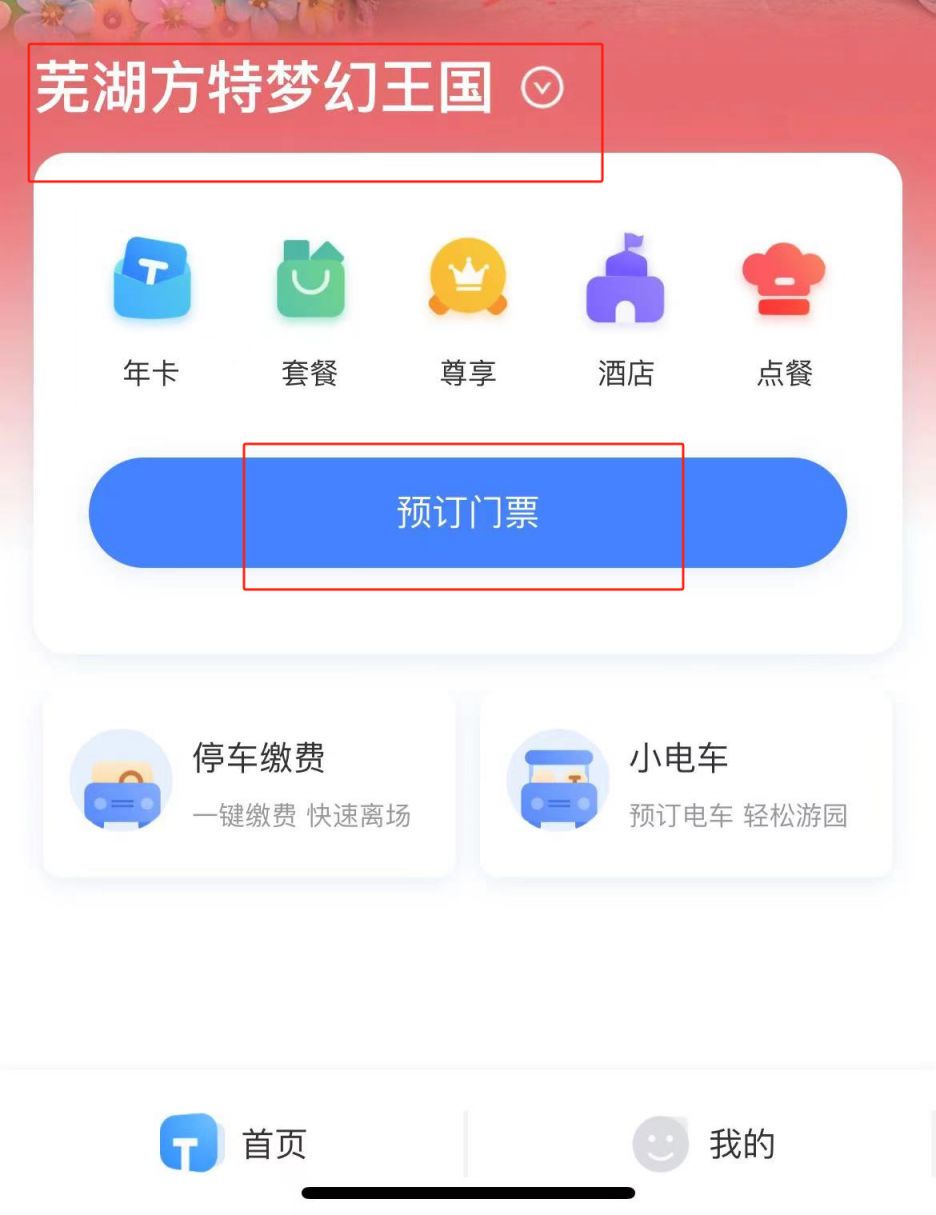
Task: Open the 小电车 cart booking card
Action: pyautogui.click(x=686, y=783)
